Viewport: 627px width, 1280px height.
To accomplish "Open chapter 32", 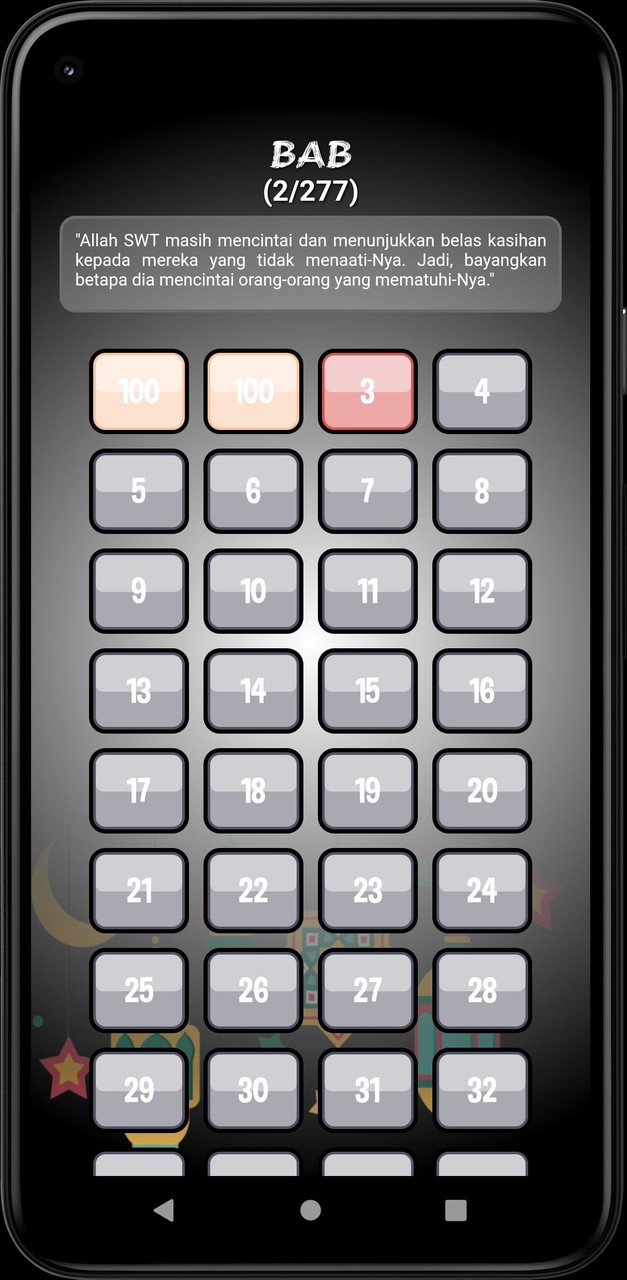I will [x=482, y=1091].
